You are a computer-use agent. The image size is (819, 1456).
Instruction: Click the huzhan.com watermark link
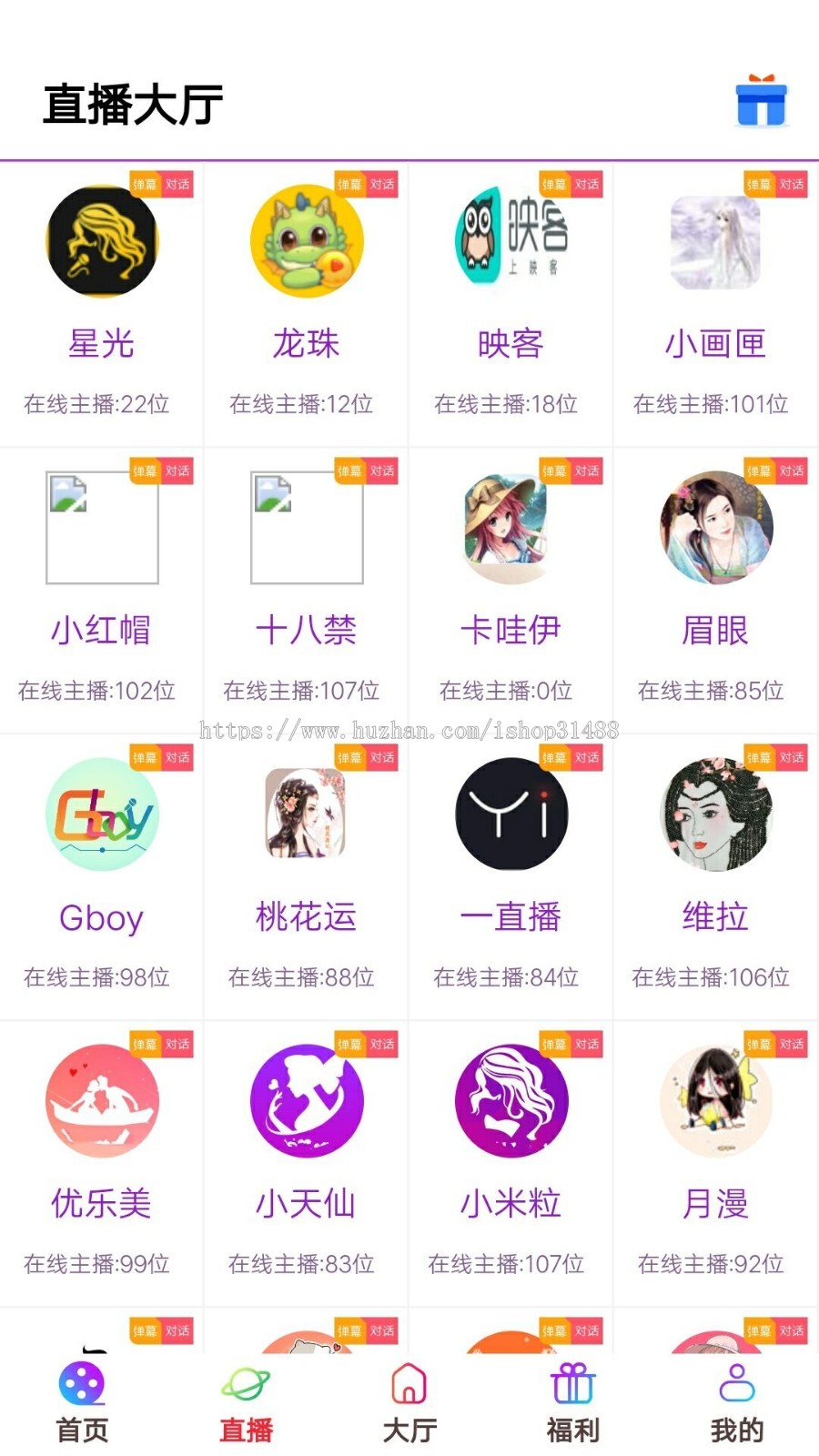click(409, 730)
